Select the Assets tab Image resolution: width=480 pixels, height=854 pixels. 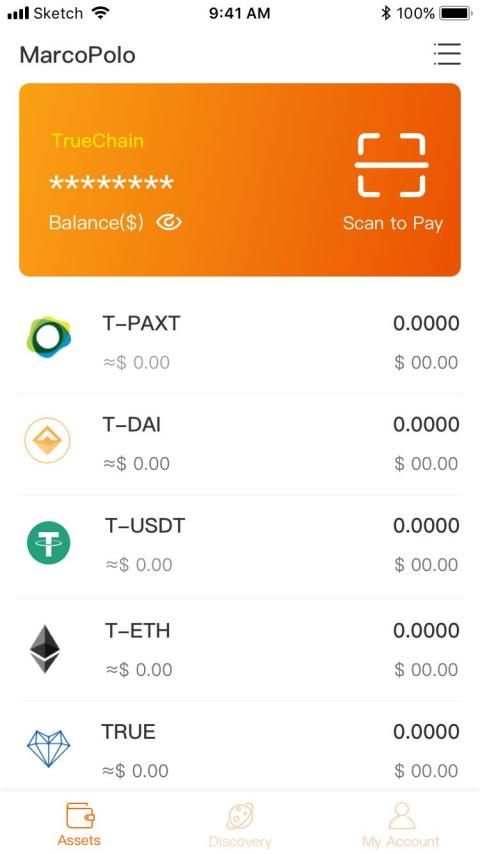(x=80, y=824)
